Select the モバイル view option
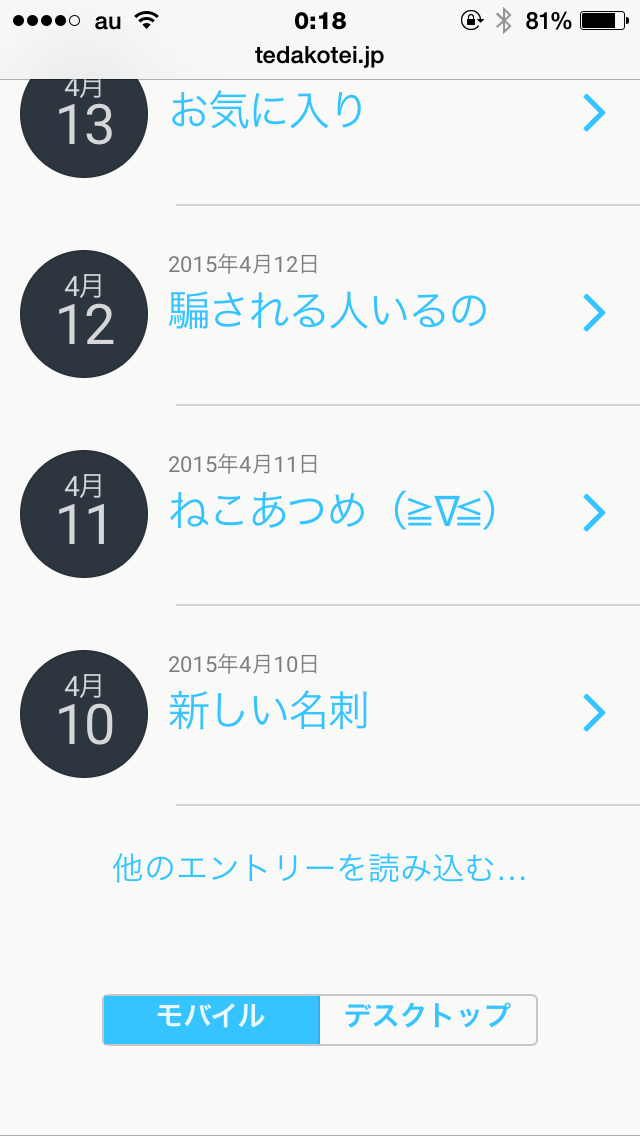Screen dimensions: 640x1136 [x=211, y=1018]
